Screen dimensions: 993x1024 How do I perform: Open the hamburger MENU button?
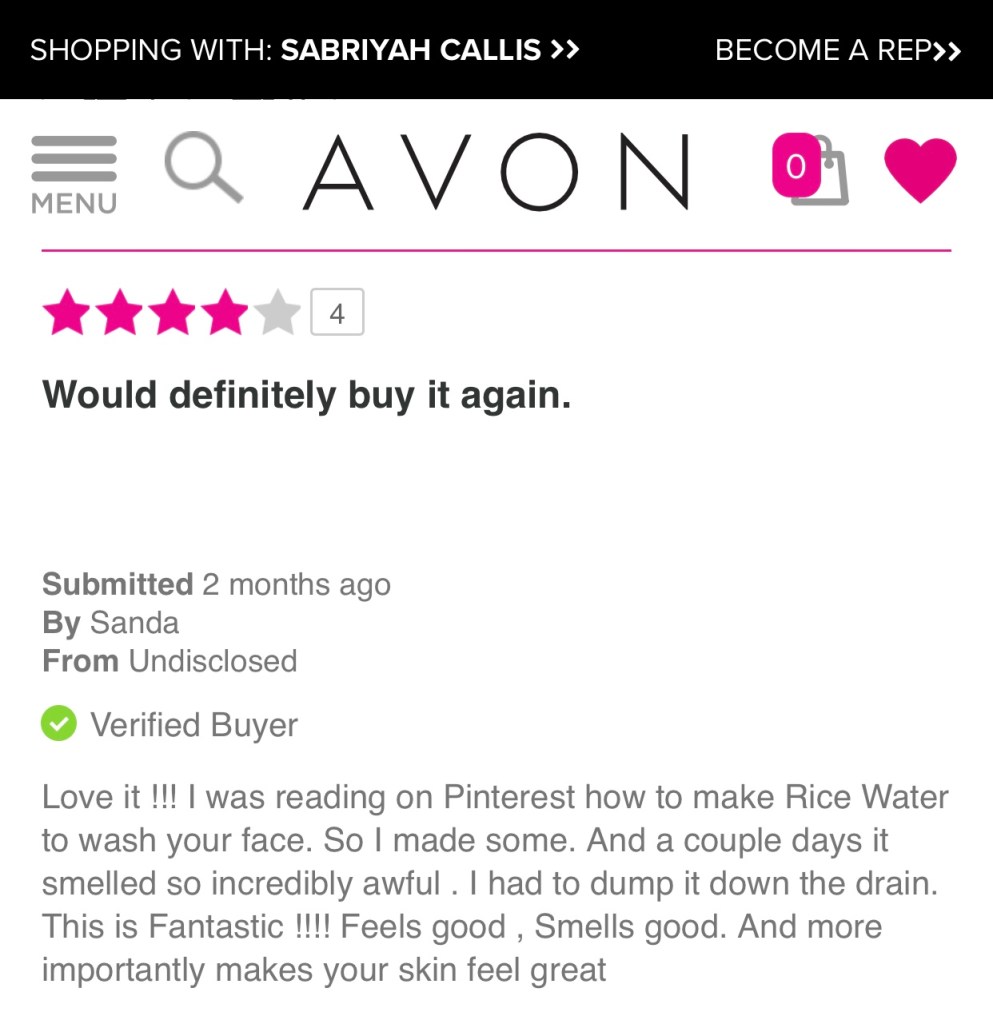[x=74, y=173]
